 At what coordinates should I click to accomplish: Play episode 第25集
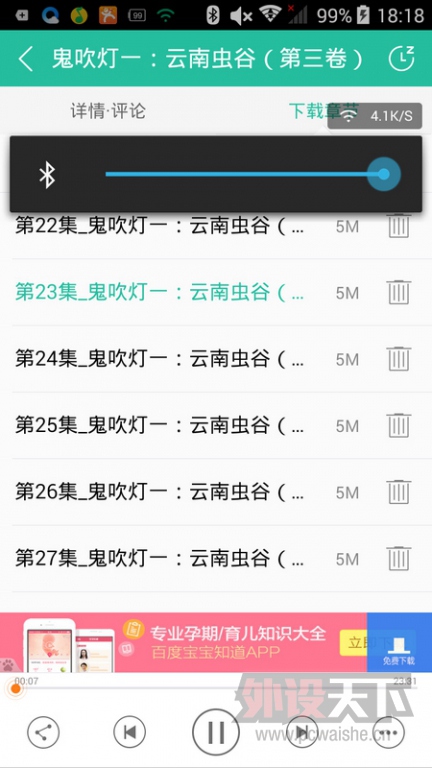coord(160,426)
